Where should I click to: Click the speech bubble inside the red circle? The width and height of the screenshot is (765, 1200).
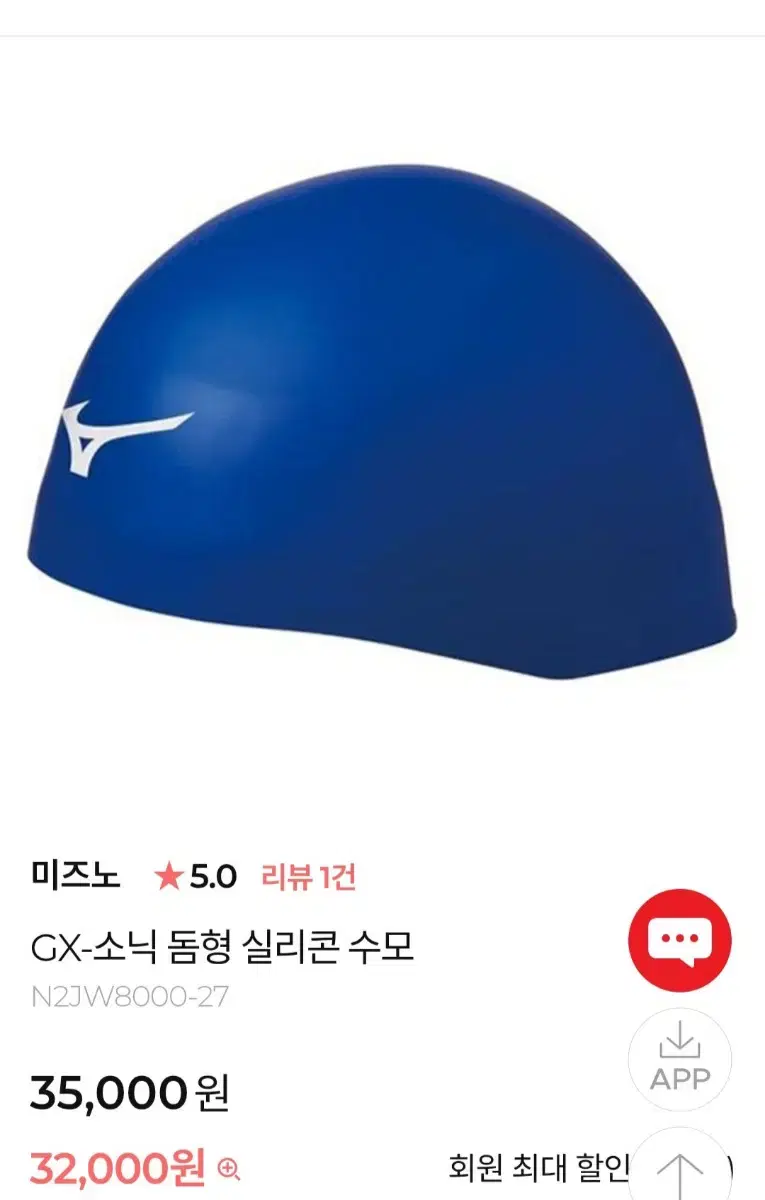pos(682,937)
